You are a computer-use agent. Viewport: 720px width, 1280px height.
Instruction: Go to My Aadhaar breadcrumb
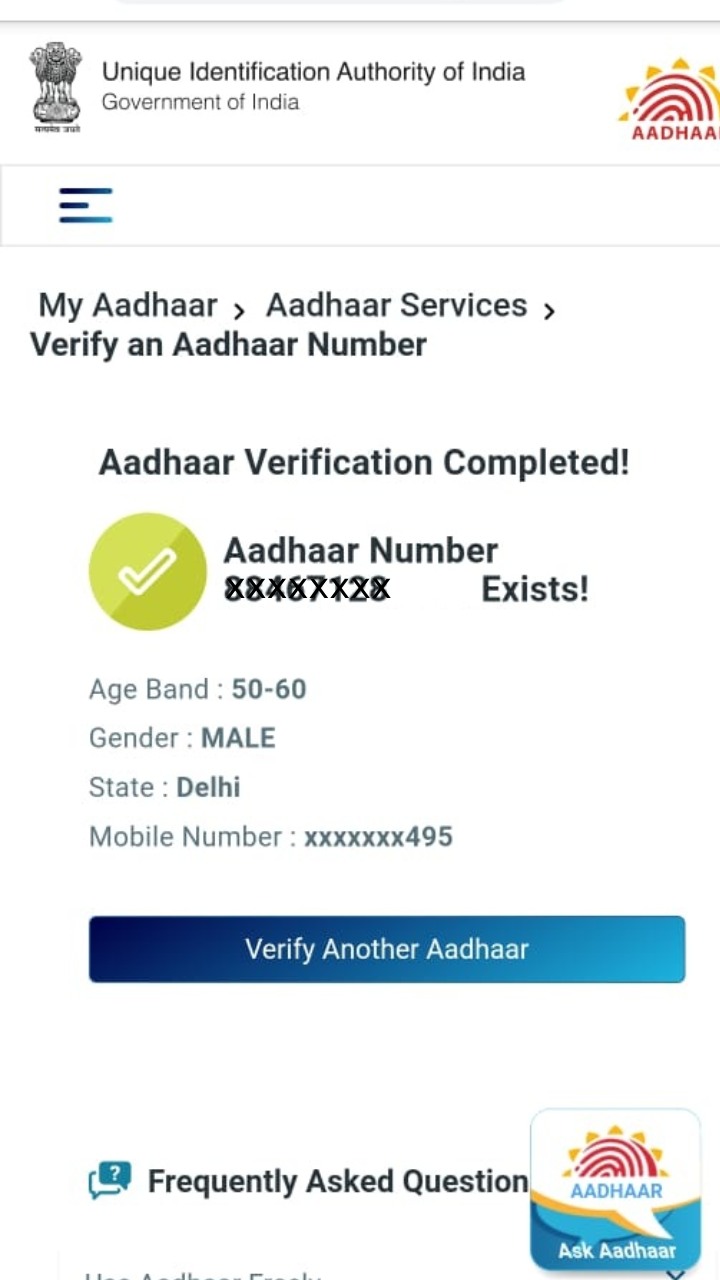[127, 306]
